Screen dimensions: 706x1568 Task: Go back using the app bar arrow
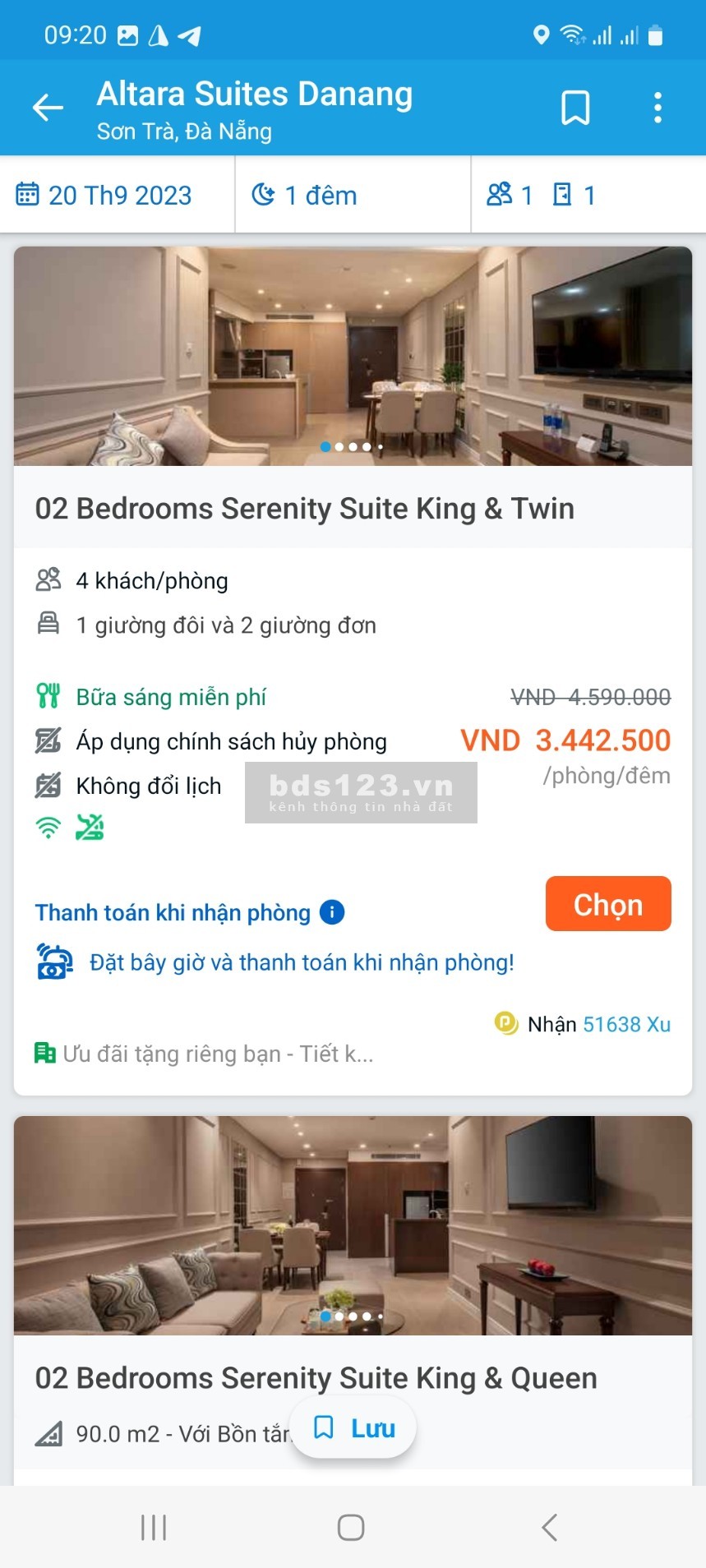[48, 108]
